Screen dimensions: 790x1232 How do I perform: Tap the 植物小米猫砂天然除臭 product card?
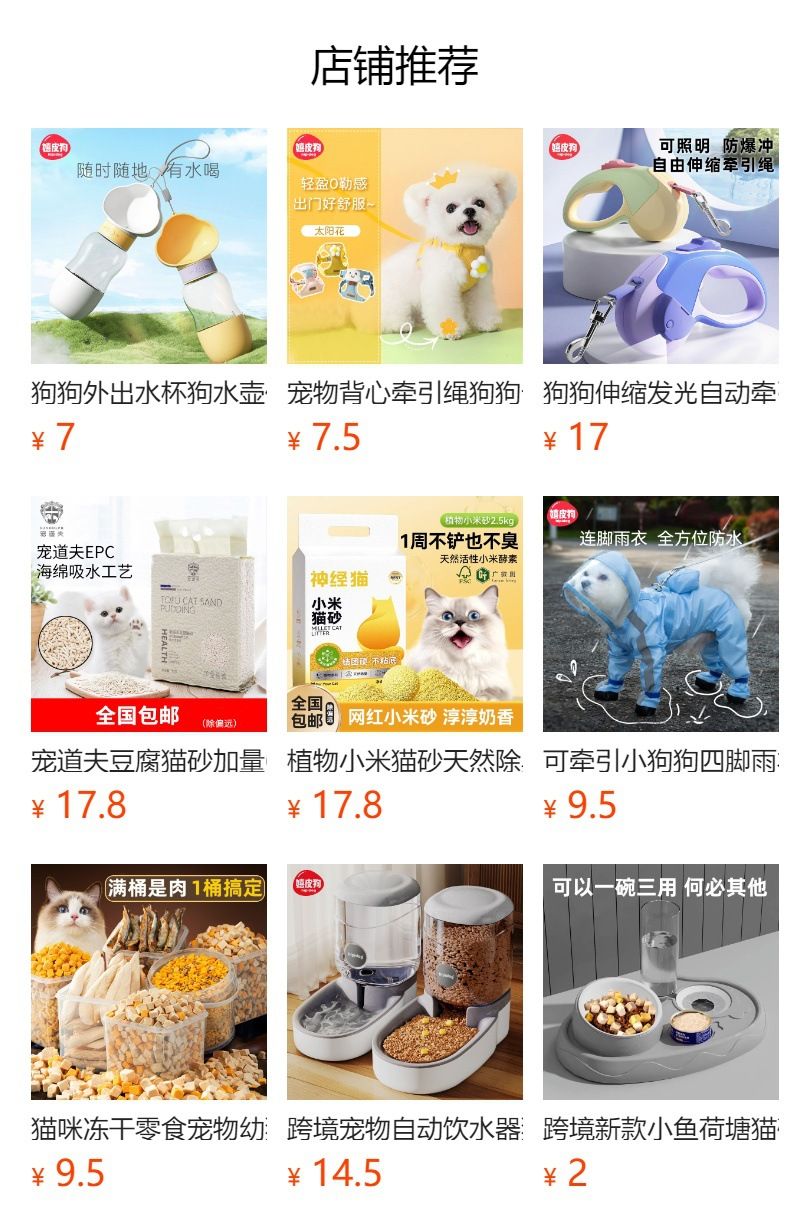pos(404,614)
